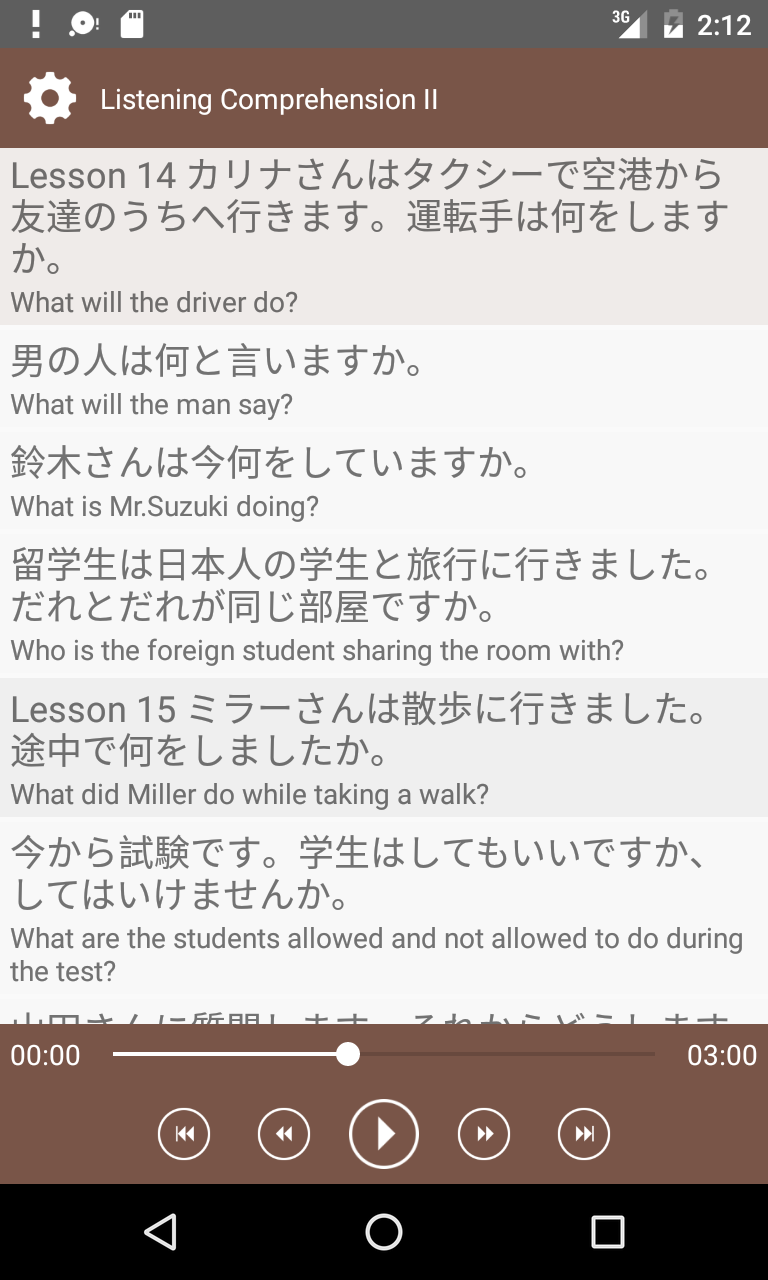Open Lesson 15 Miller walk question
This screenshot has width=768, height=1280.
[384, 748]
